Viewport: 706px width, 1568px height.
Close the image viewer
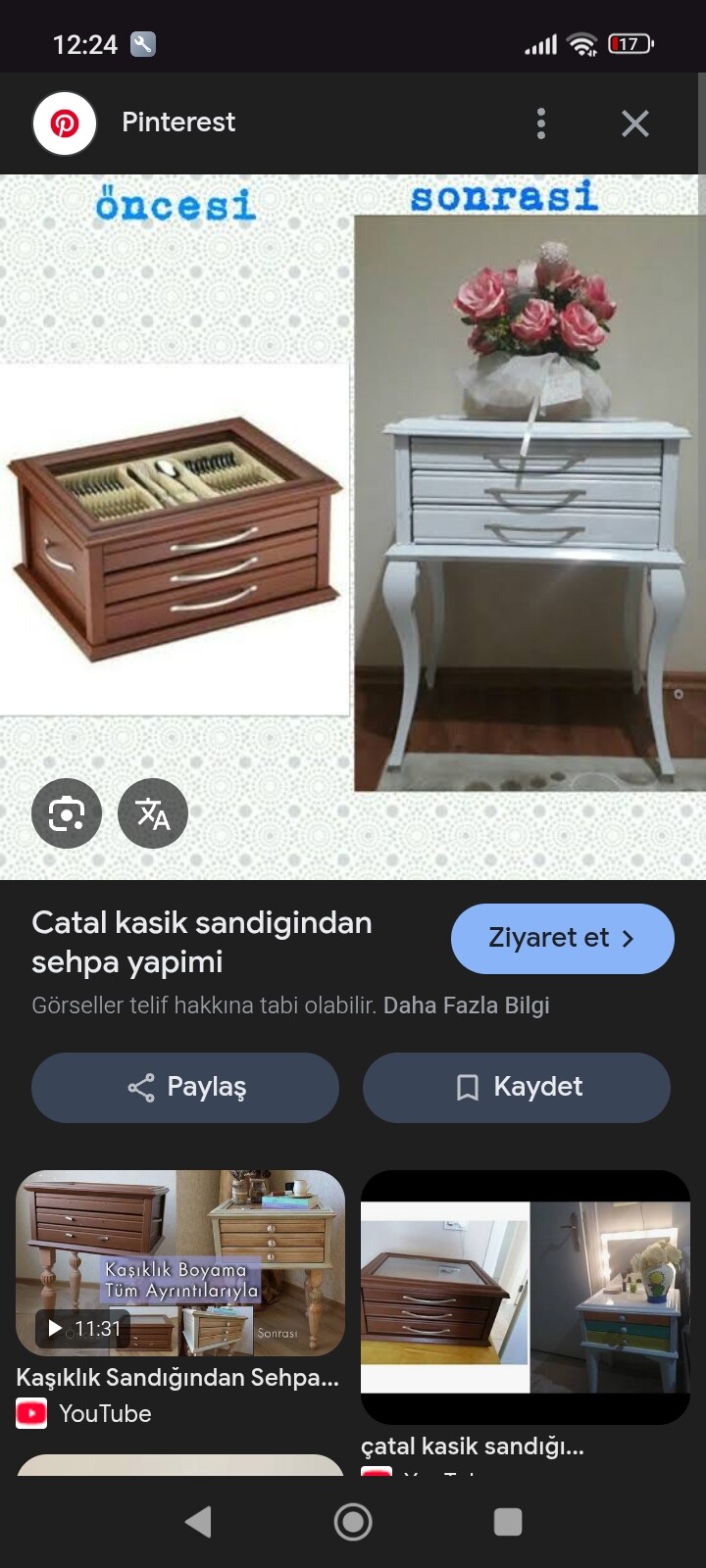tap(635, 123)
